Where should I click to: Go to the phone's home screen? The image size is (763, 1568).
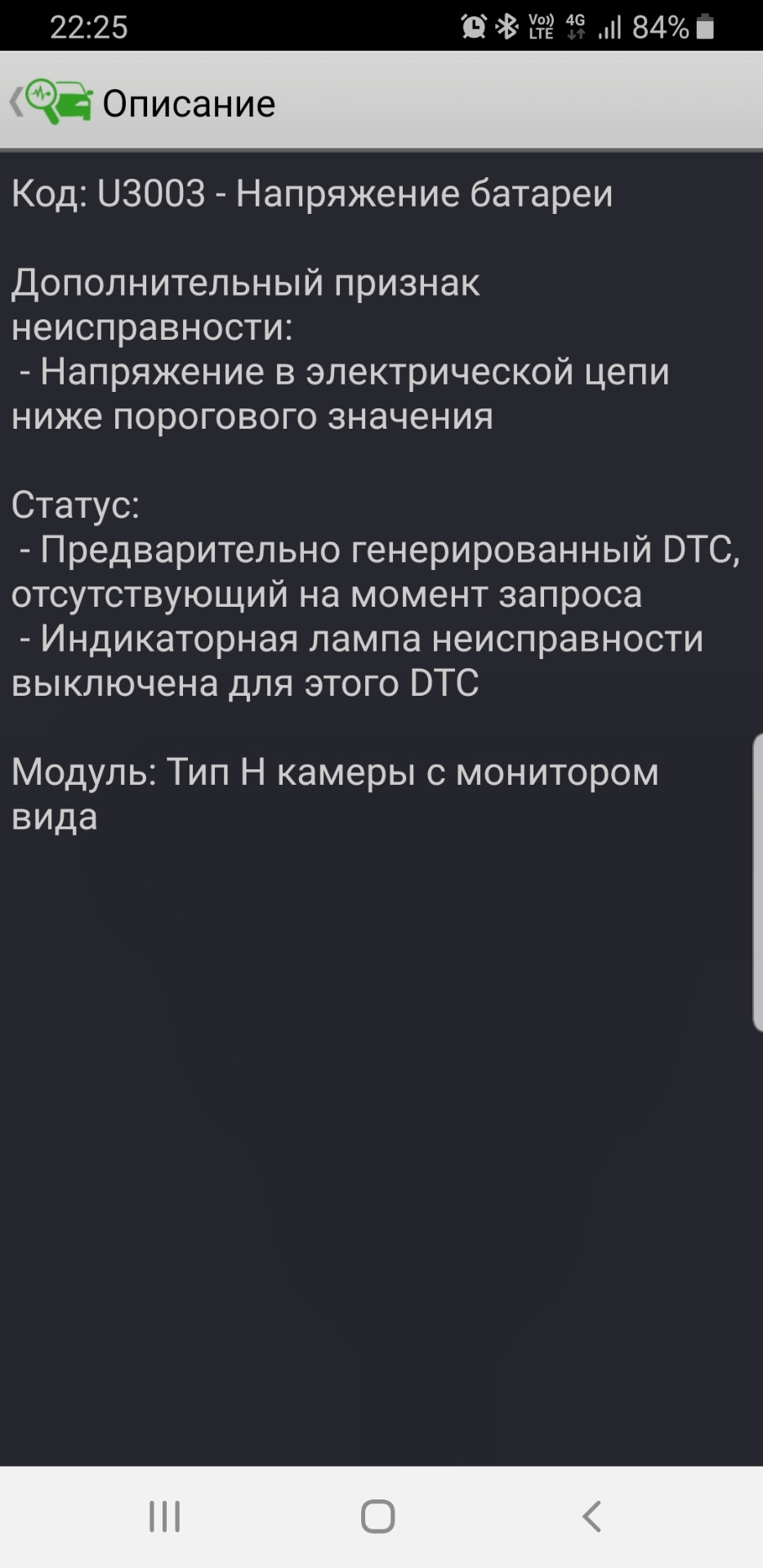[378, 1517]
